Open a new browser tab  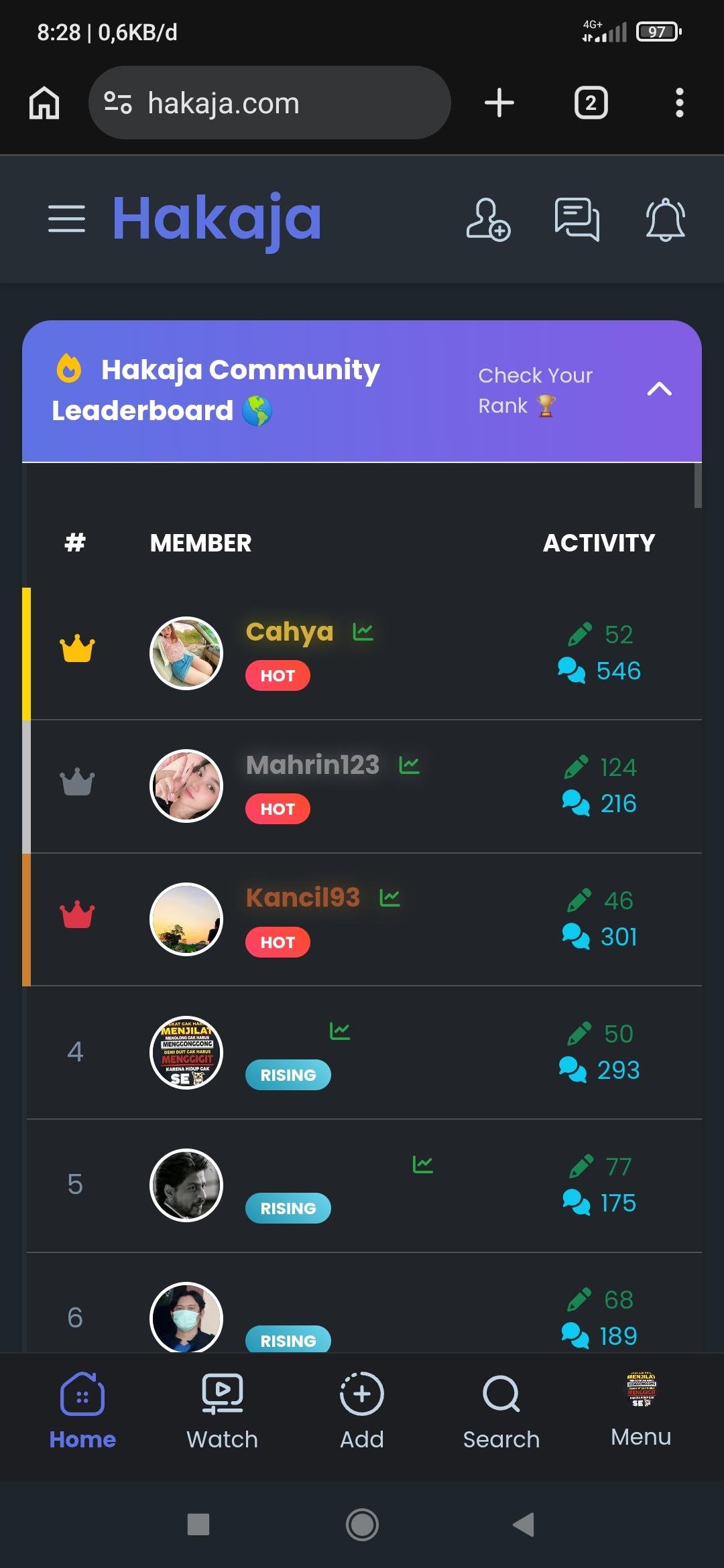pyautogui.click(x=499, y=103)
